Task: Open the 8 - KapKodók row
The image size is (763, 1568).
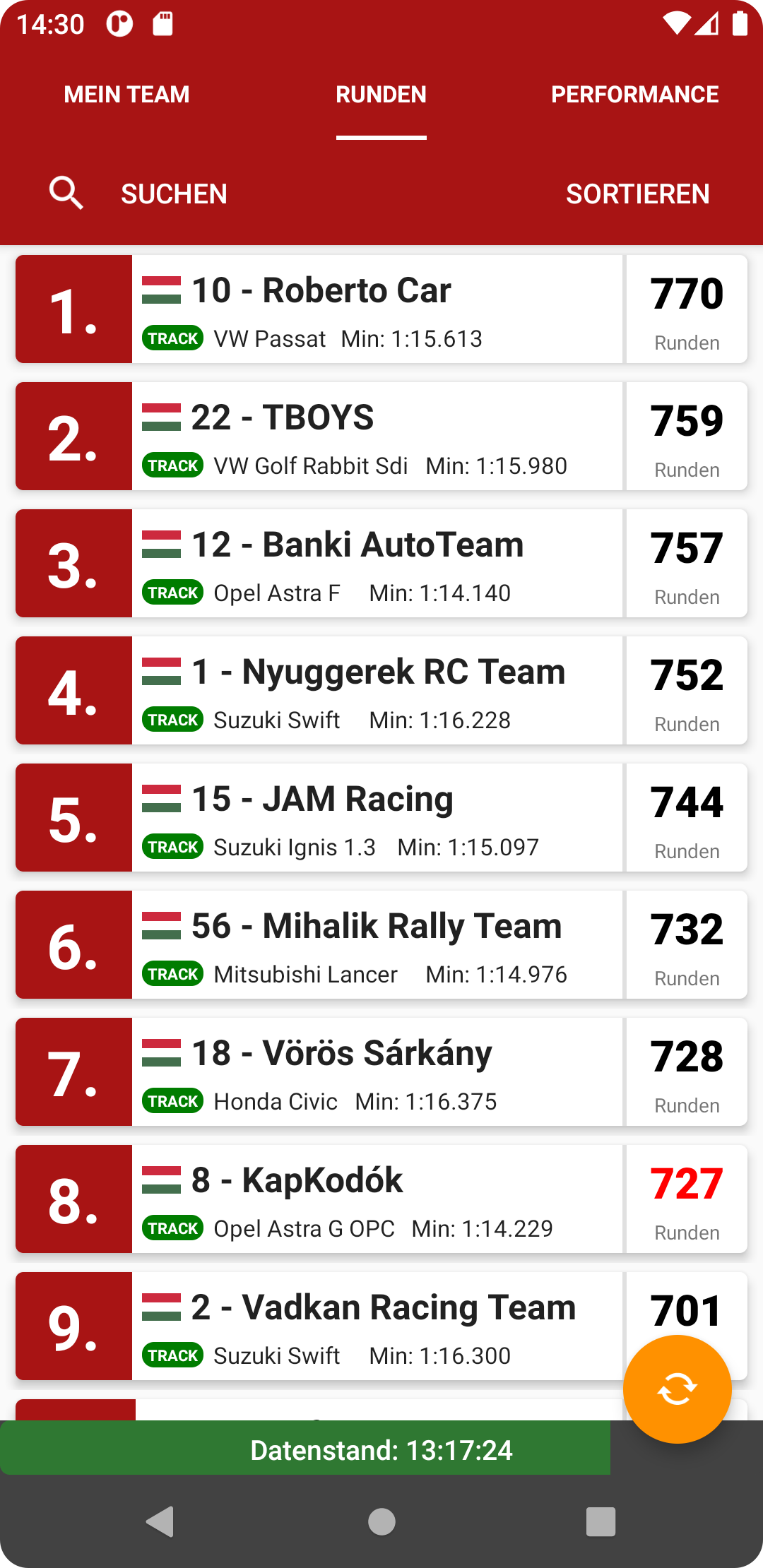Action: [x=381, y=1199]
